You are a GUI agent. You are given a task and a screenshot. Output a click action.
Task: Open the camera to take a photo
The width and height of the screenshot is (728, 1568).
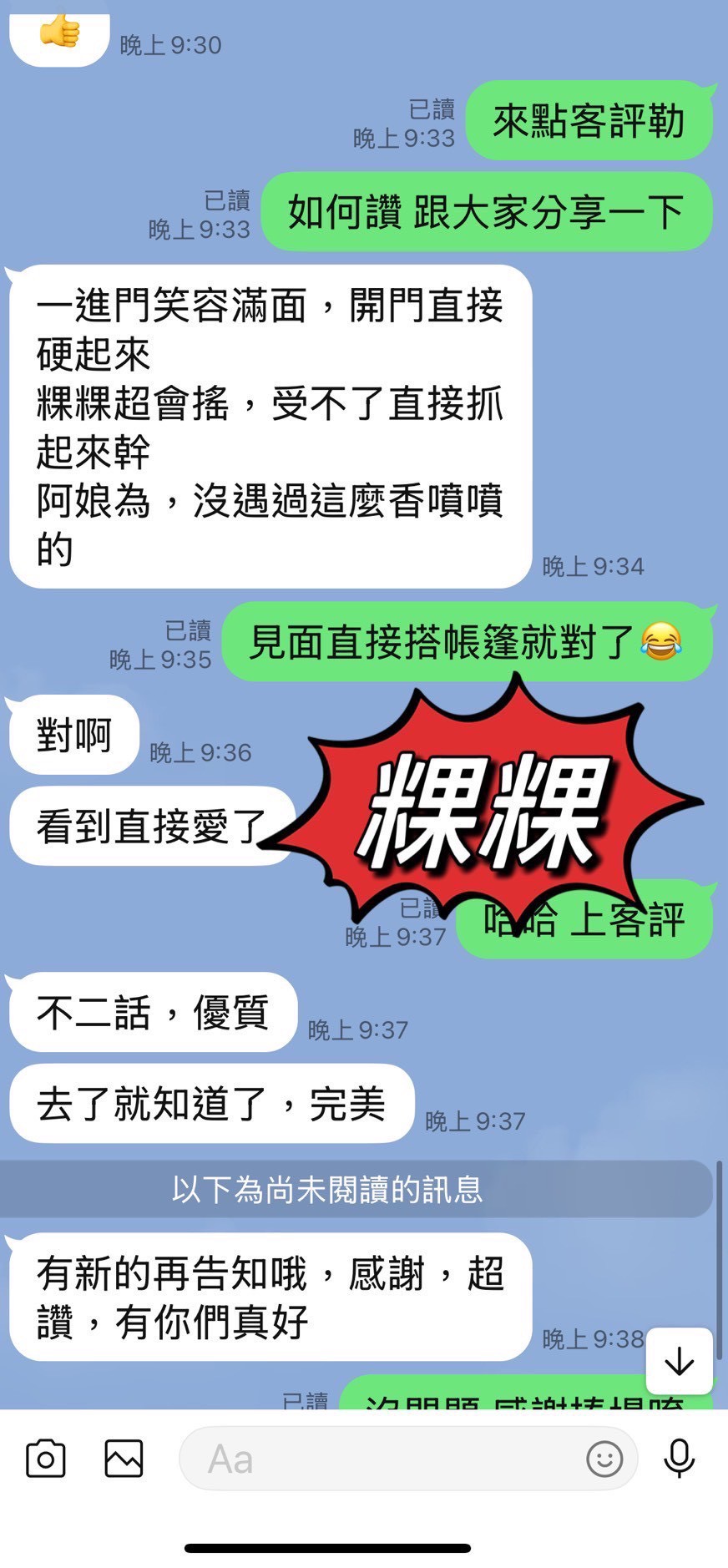tap(46, 1459)
